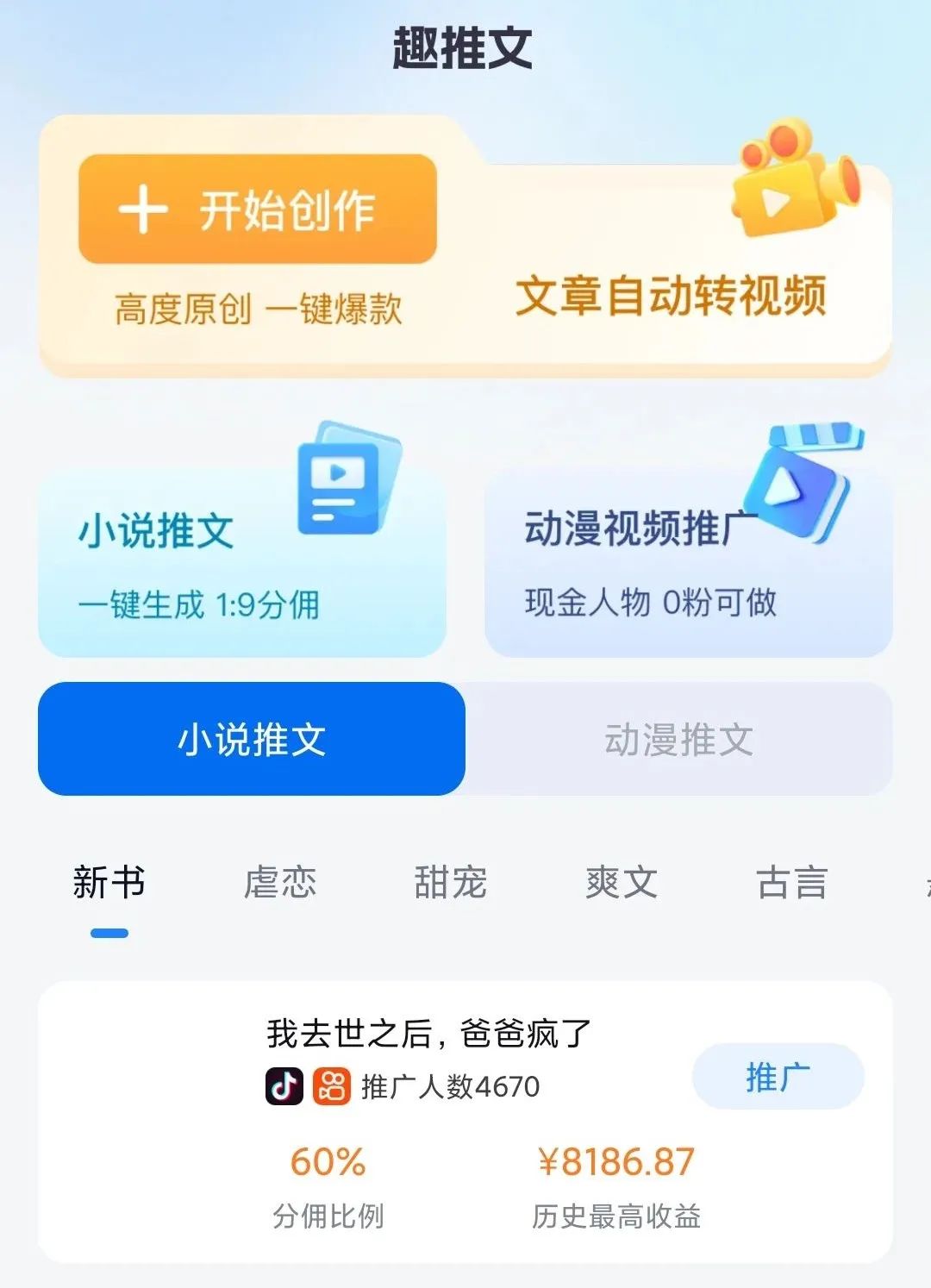Screen dimensions: 931x1288
Task: Open the 小说推文 feature card
Action: (x=241, y=560)
